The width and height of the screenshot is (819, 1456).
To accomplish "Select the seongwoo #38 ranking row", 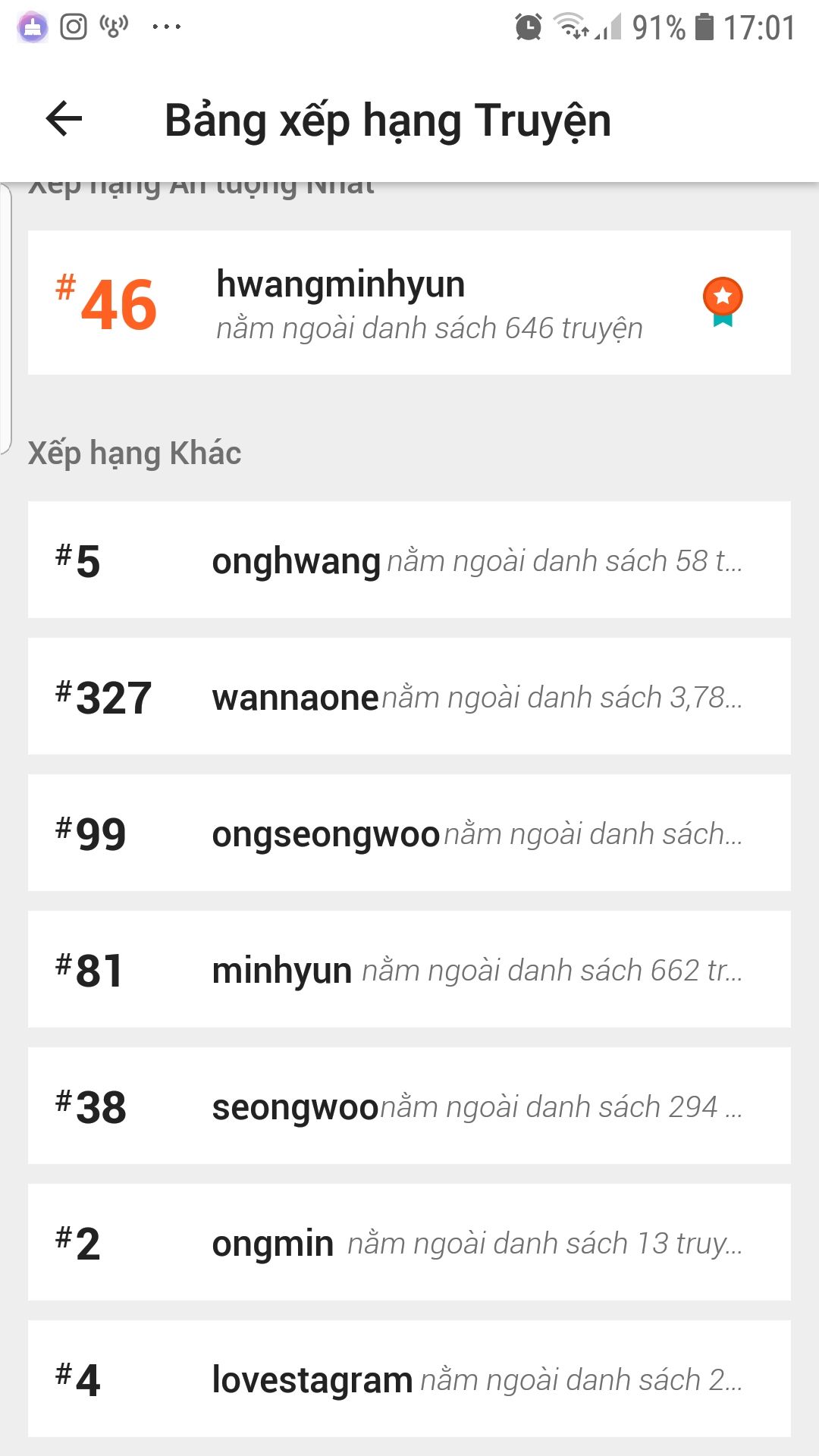I will tap(409, 1106).
